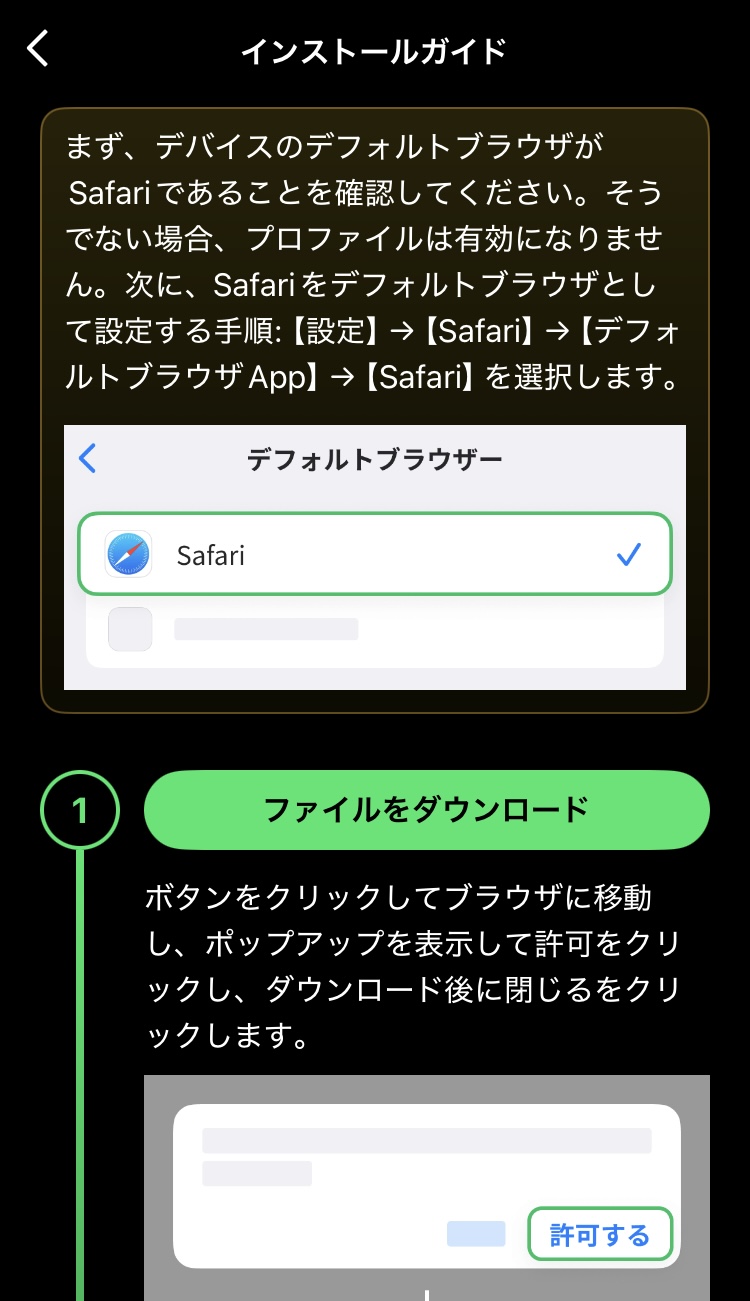750x1301 pixels.
Task: Click the step 1 number circle
Action: 82,810
